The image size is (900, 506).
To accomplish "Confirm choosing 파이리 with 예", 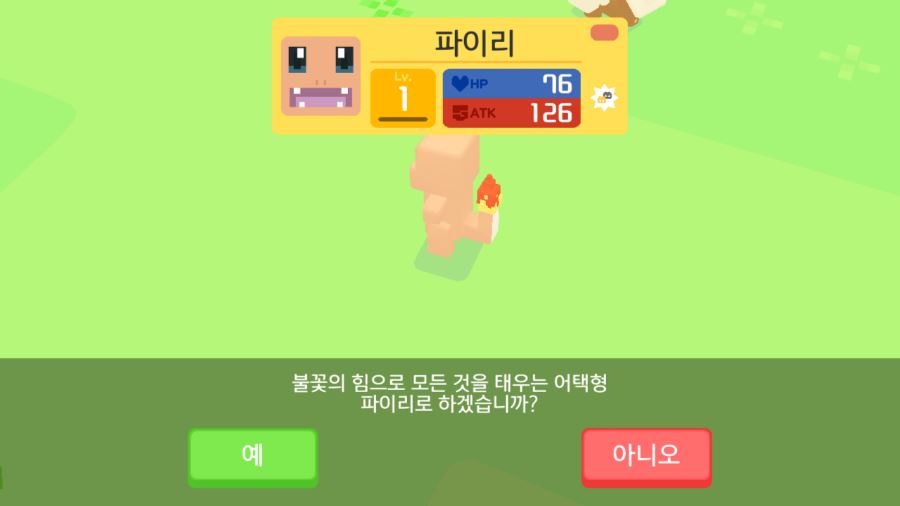I will pos(253,455).
